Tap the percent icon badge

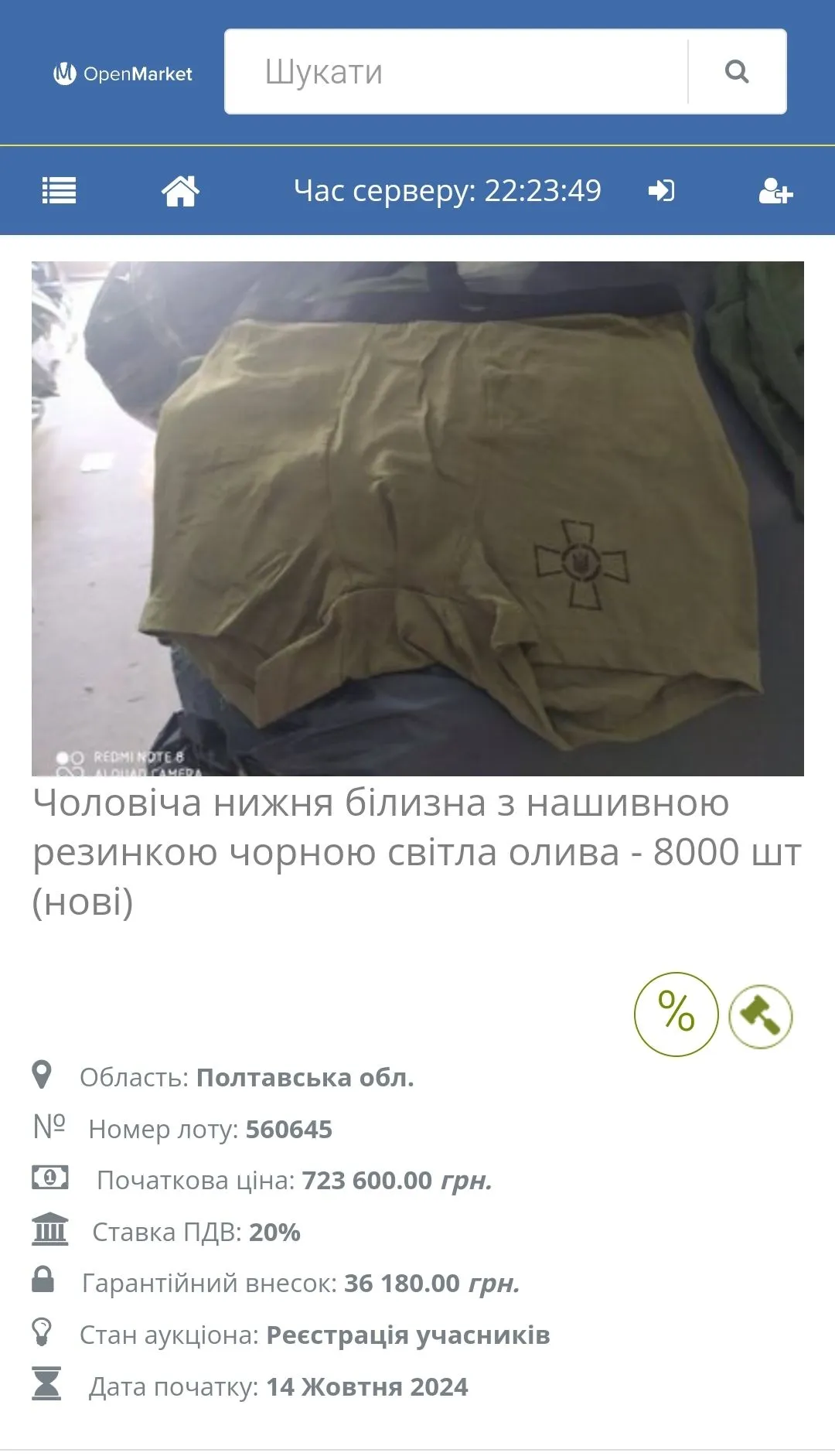coord(677,1014)
